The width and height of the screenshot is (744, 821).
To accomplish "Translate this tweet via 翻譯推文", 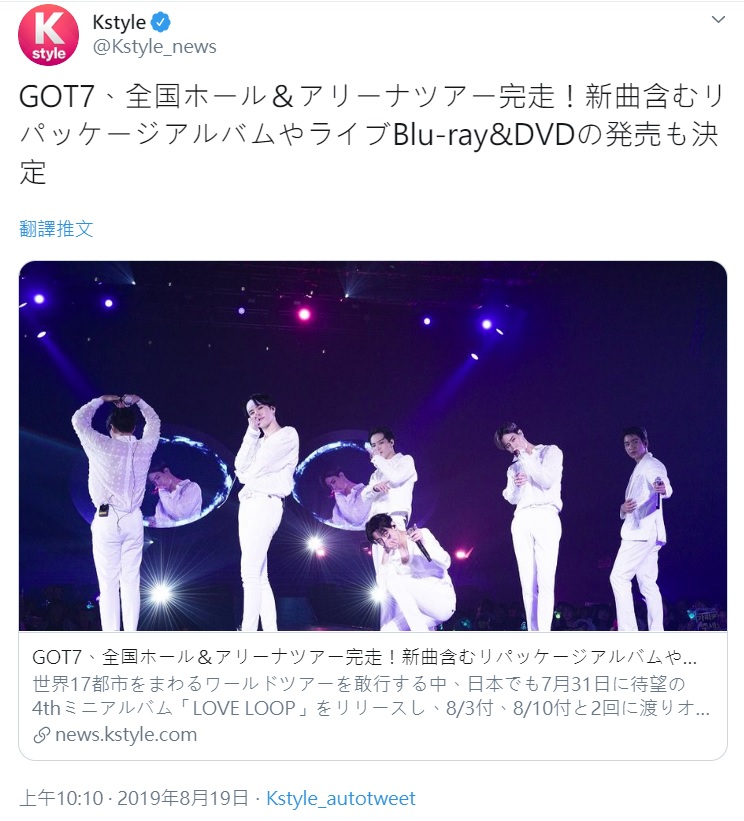I will [x=56, y=228].
